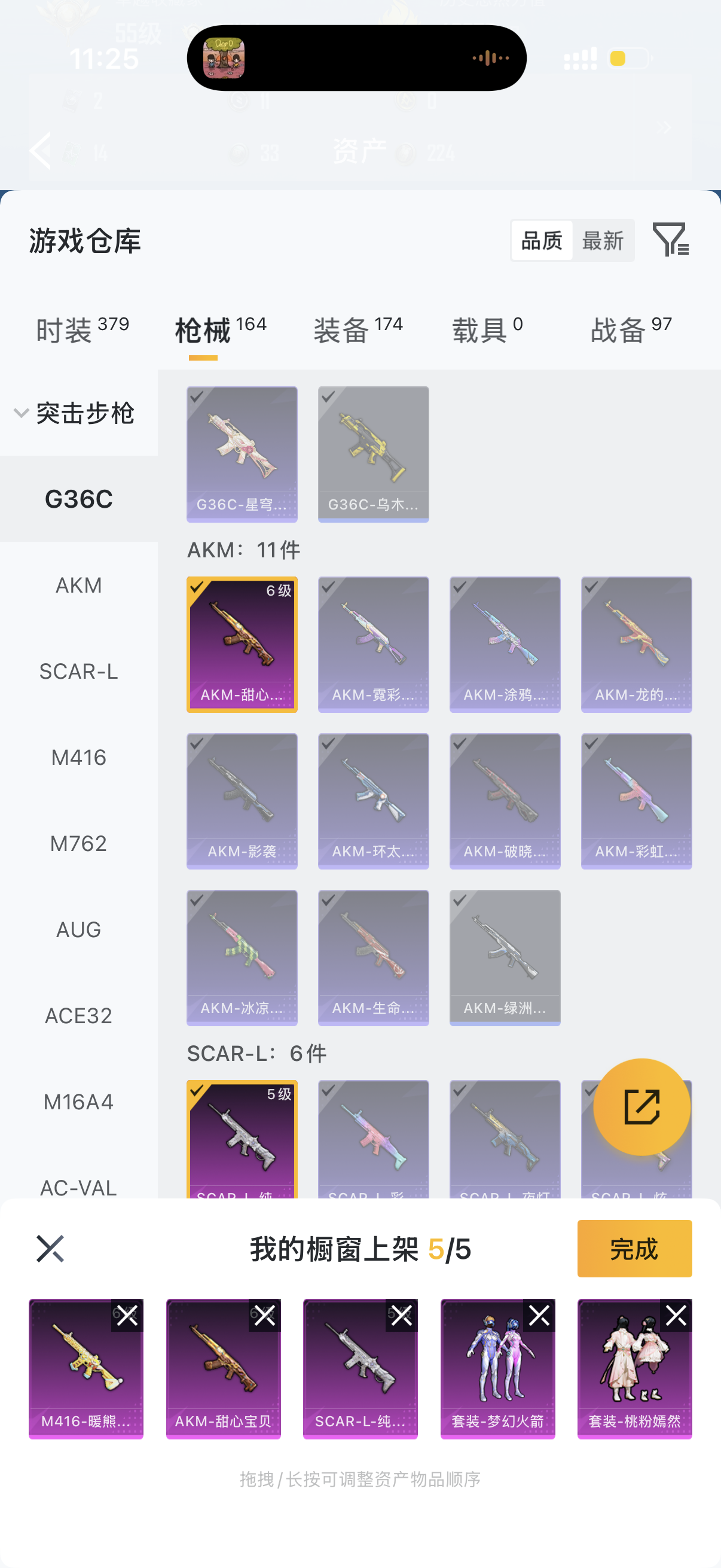Go back from the 资产 page
721x1568 pixels.
pos(41,150)
